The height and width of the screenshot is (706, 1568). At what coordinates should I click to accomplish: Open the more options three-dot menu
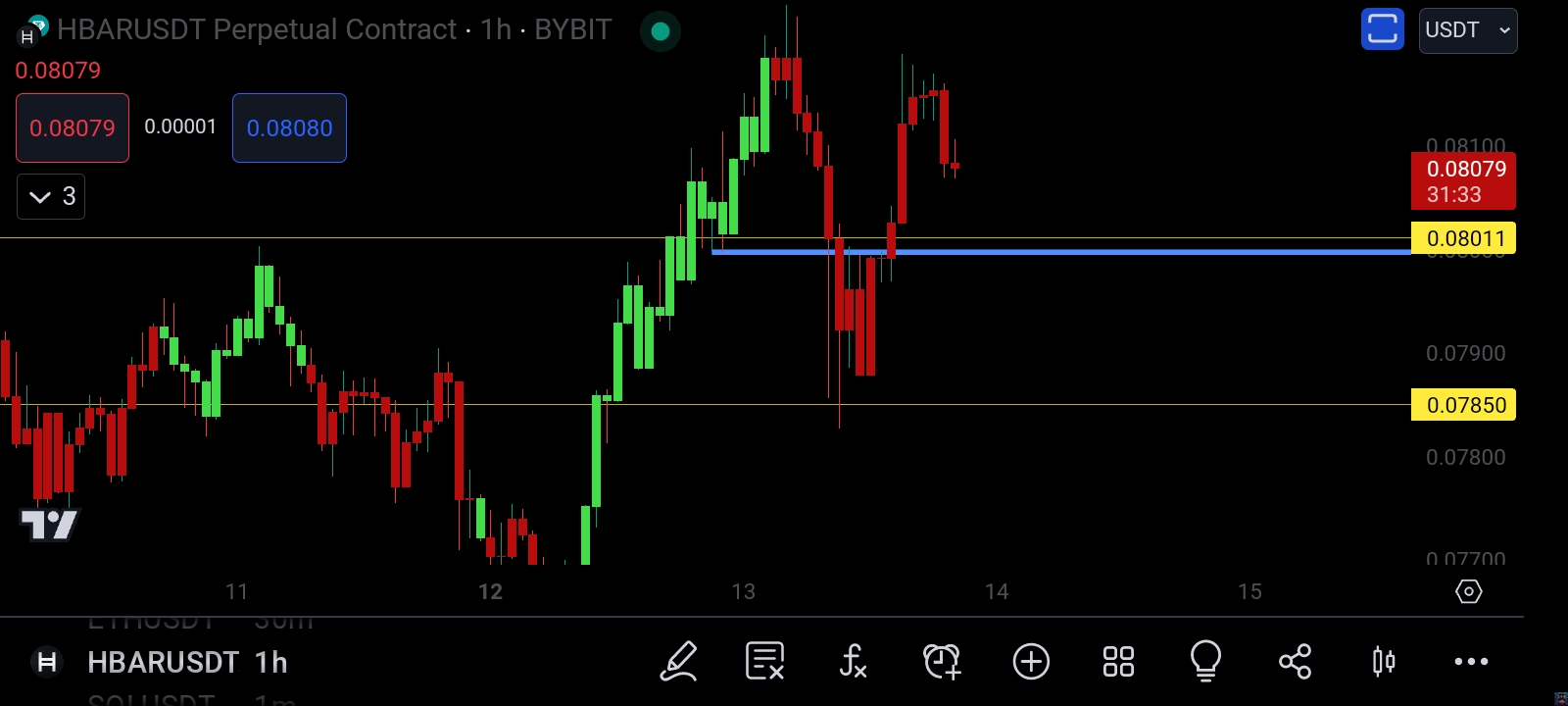[x=1471, y=662]
